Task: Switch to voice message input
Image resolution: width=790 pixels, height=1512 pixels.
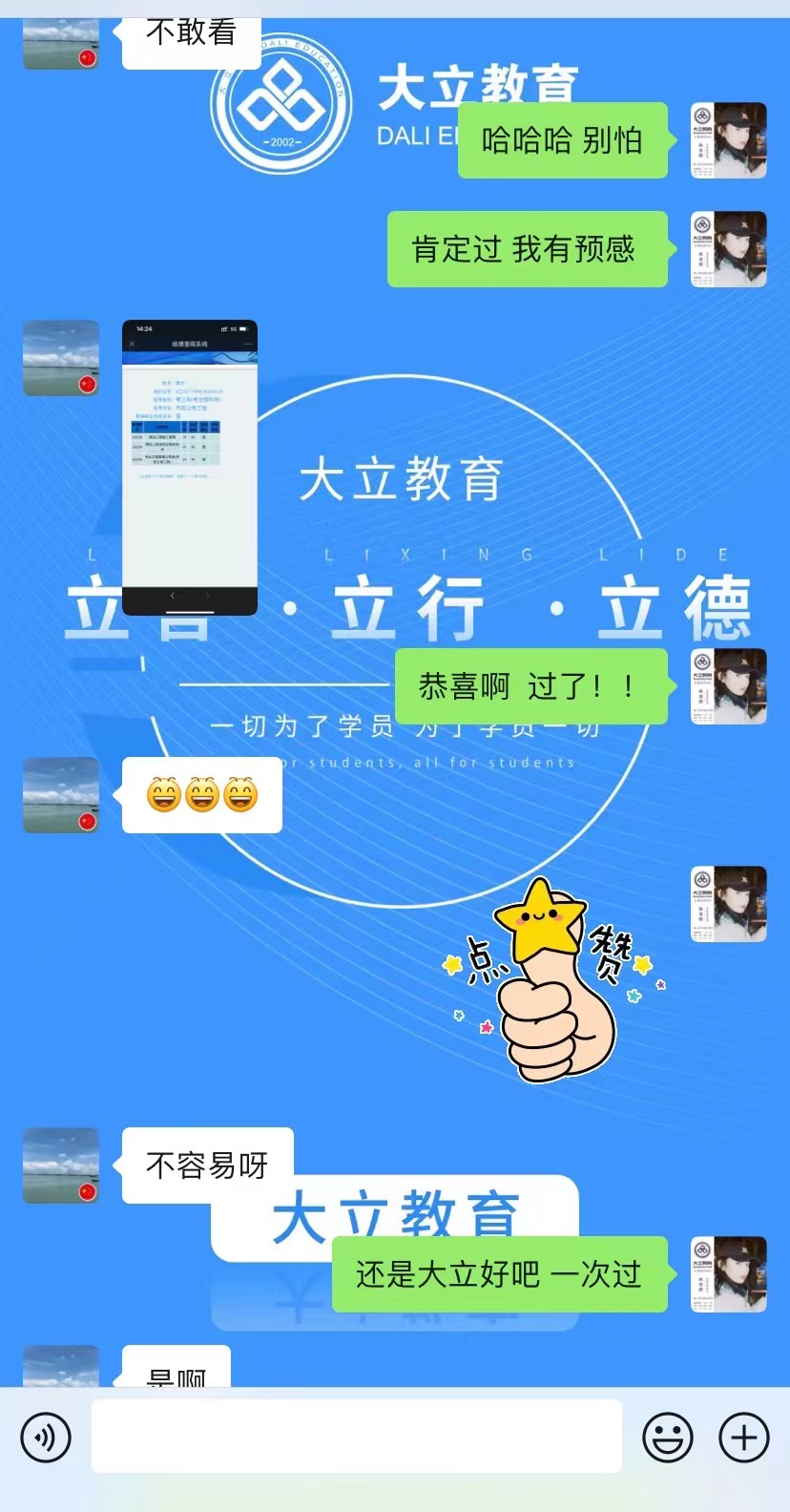Action: (46, 1437)
